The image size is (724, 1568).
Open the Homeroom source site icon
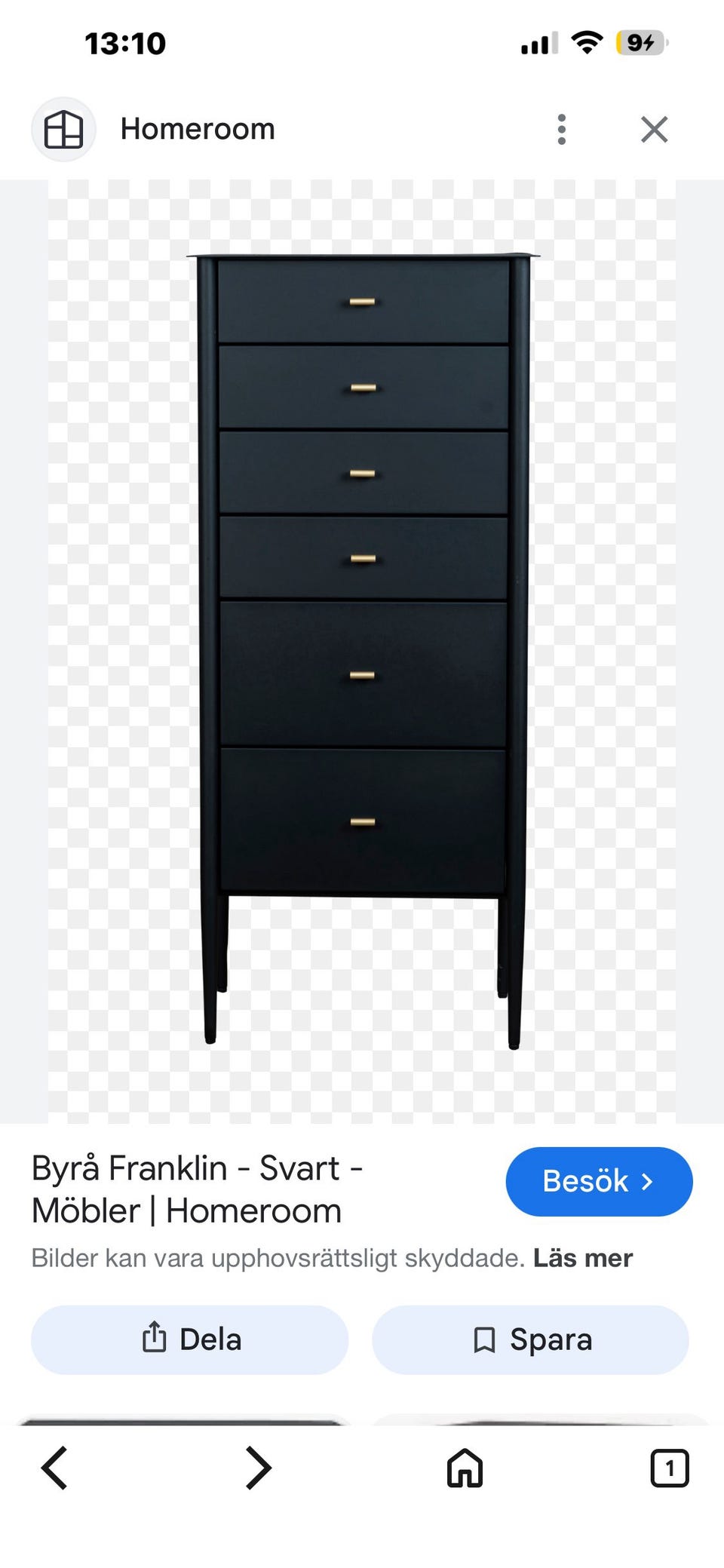(63, 129)
